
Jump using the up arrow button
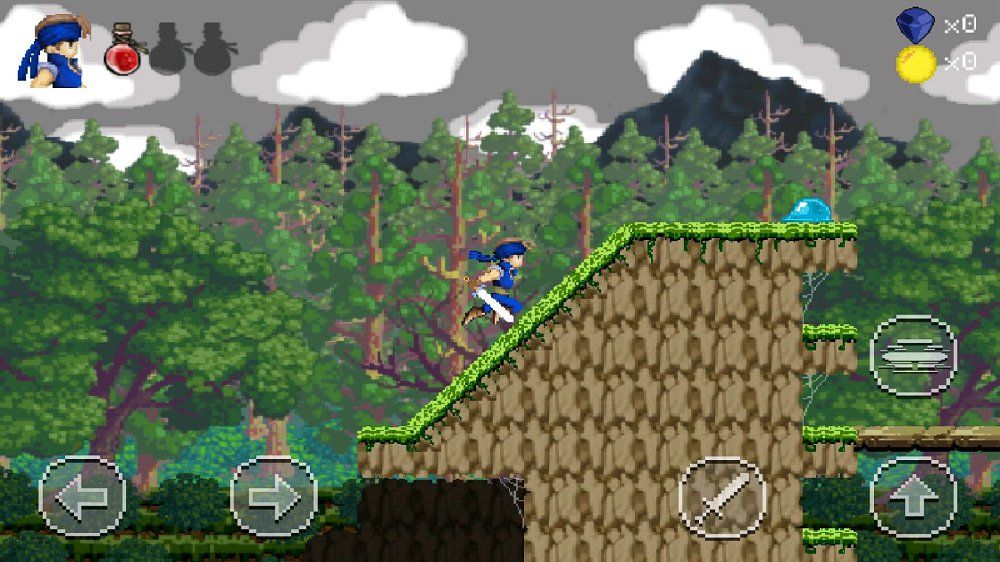pos(914,498)
